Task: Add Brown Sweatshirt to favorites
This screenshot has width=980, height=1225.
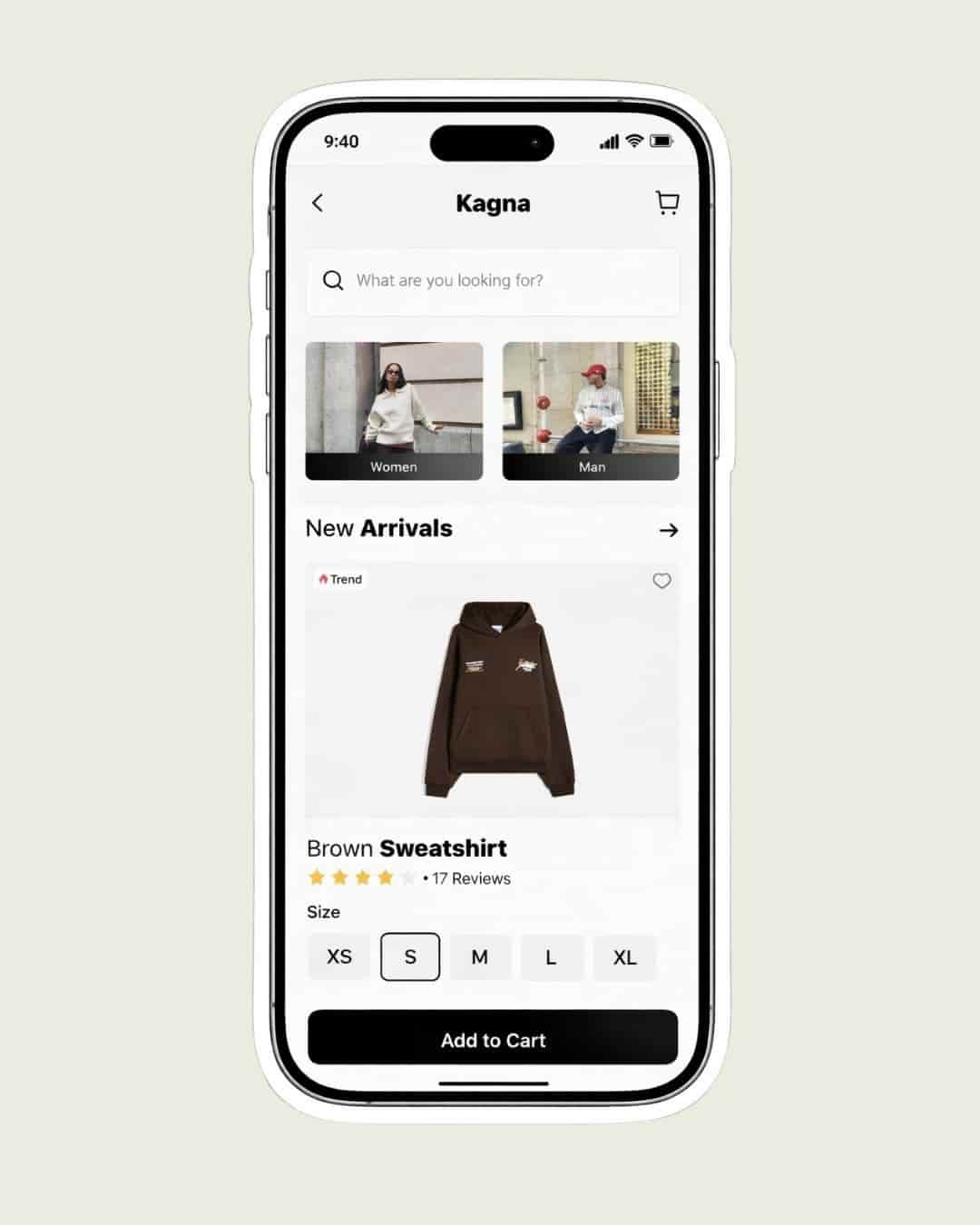Action: pos(661,581)
